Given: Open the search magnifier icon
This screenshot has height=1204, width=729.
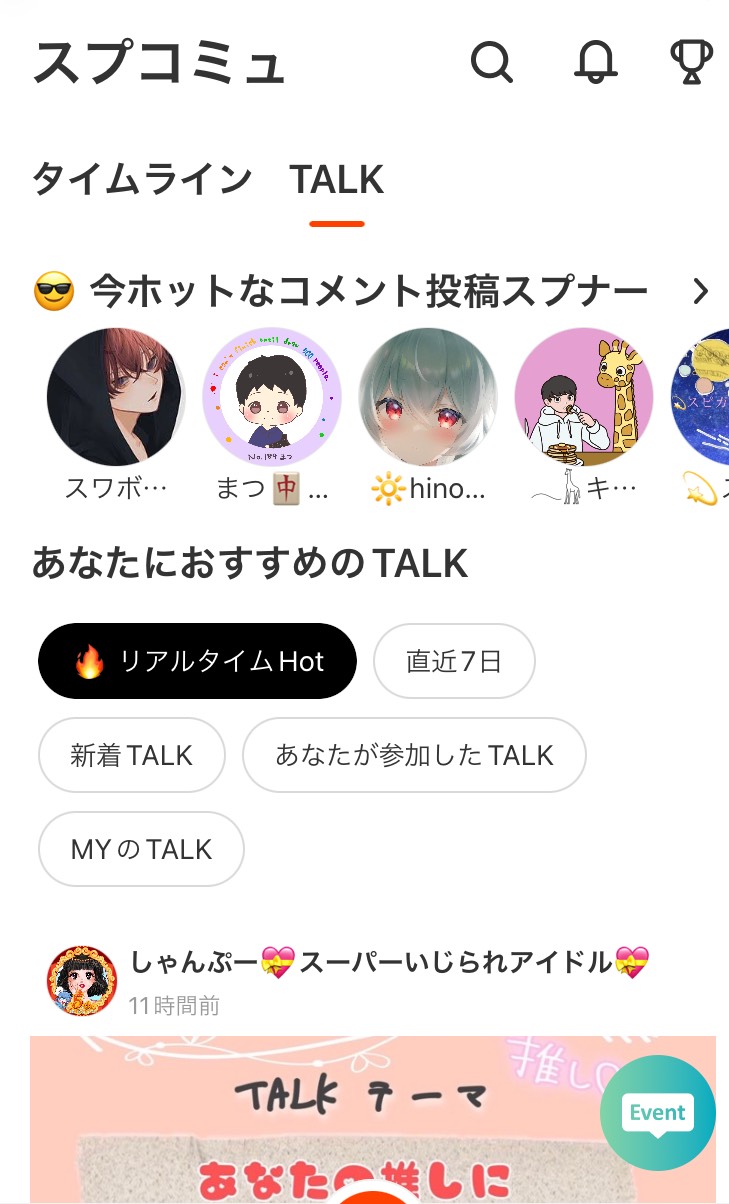Looking at the screenshot, I should coord(492,63).
